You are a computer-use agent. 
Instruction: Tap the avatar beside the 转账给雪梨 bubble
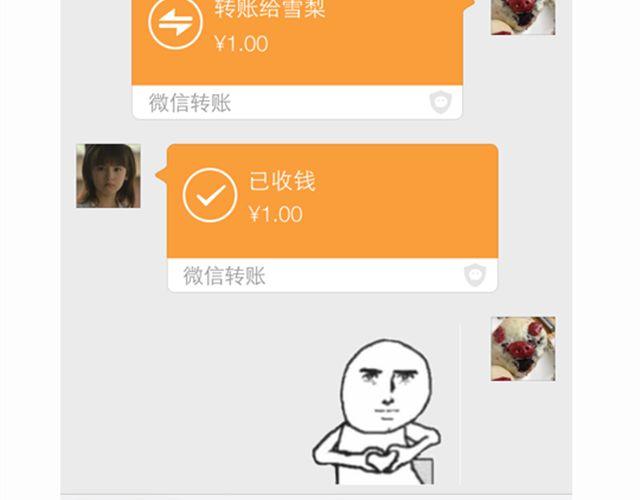coord(522,16)
